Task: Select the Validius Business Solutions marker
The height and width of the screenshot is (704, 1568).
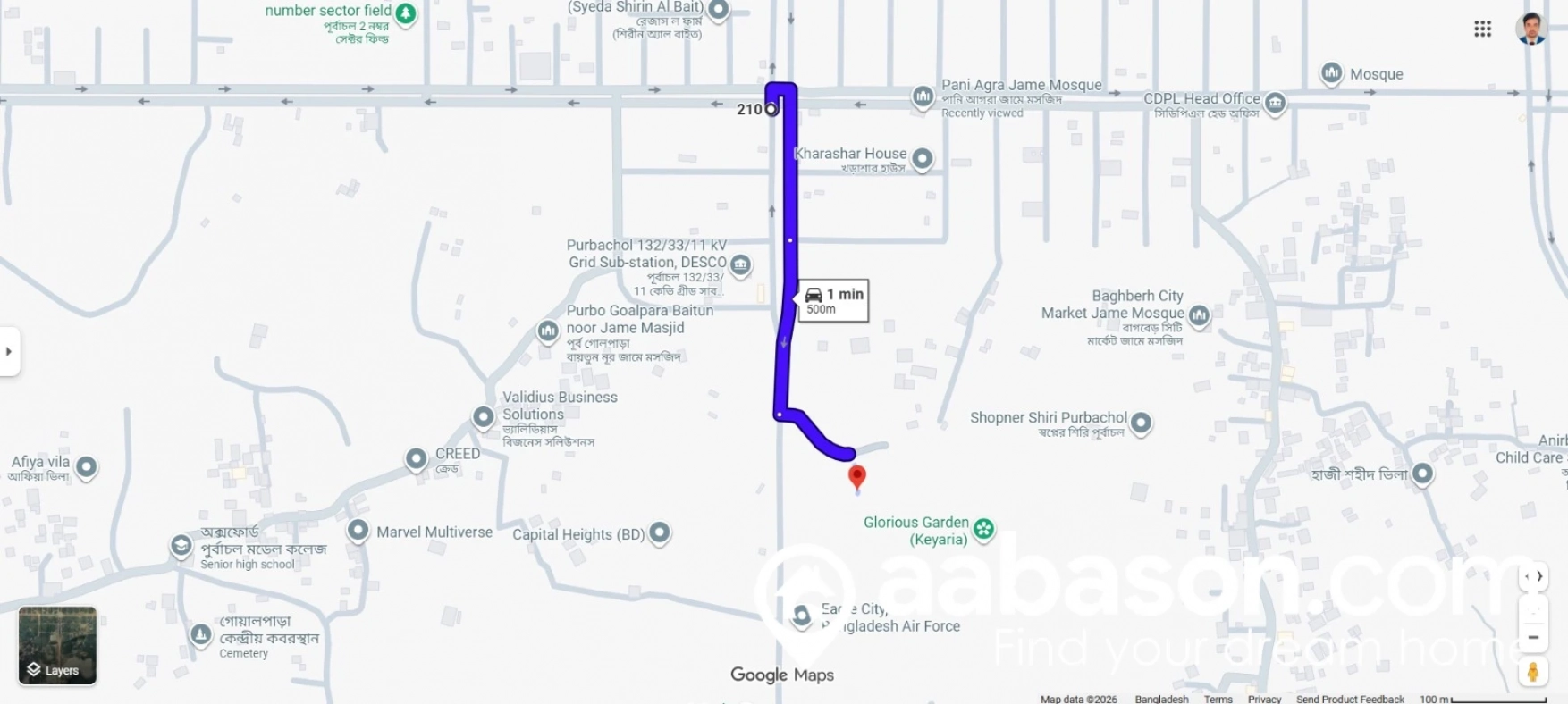Action: click(x=483, y=417)
